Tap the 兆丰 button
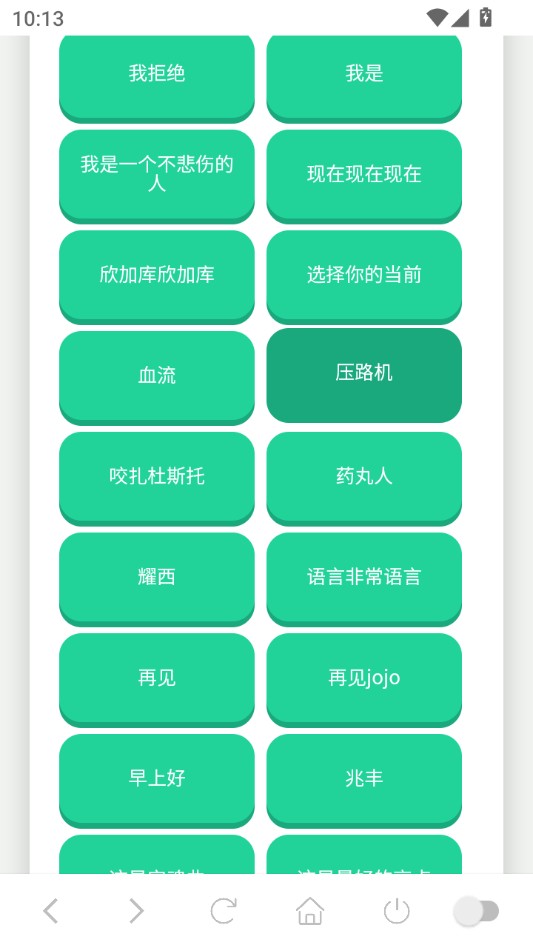Image resolution: width=533 pixels, height=947 pixels. coord(364,781)
